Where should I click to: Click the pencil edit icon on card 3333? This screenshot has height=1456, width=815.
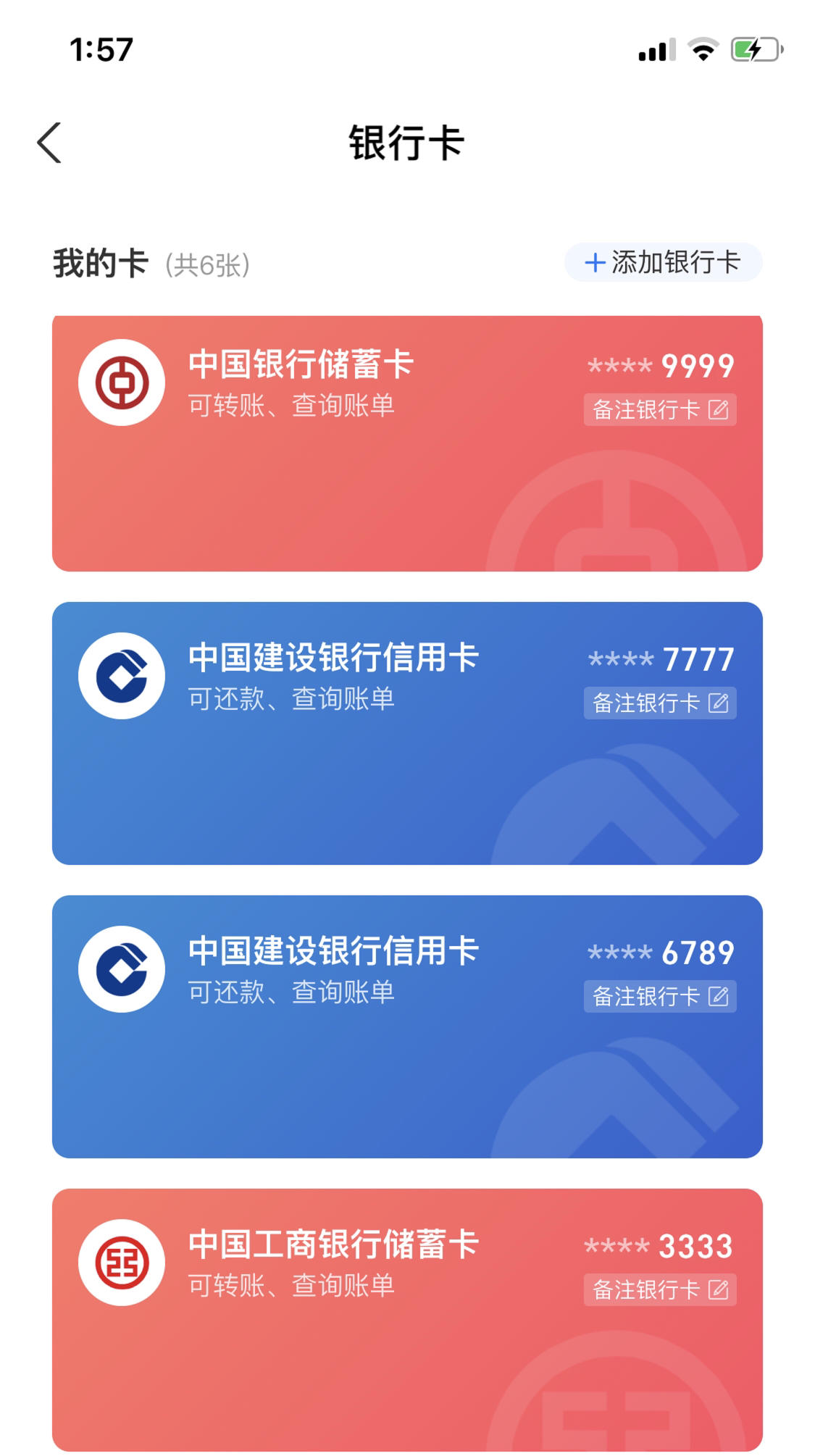tap(719, 1289)
